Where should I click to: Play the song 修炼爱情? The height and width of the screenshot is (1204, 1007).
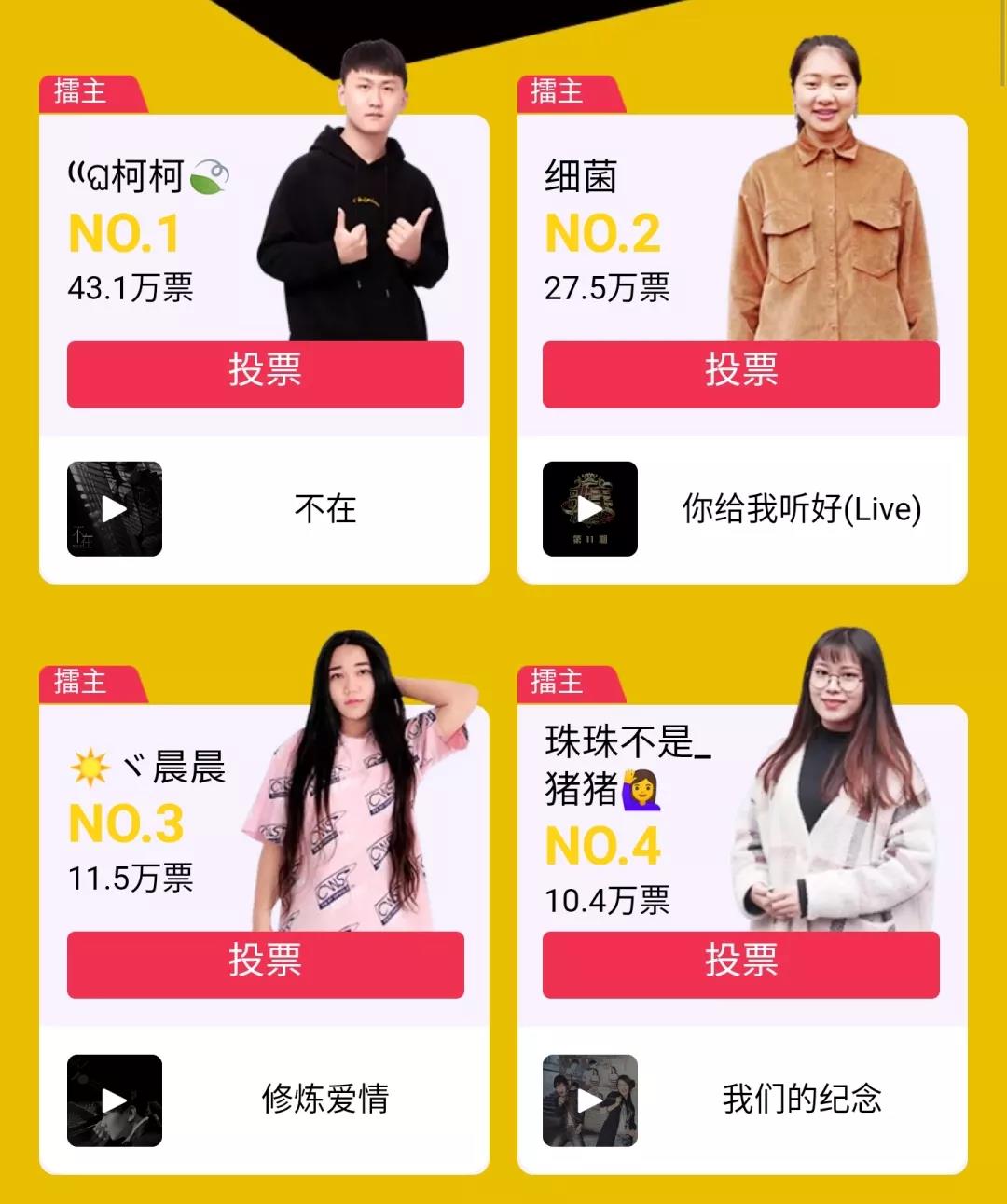115,1100
